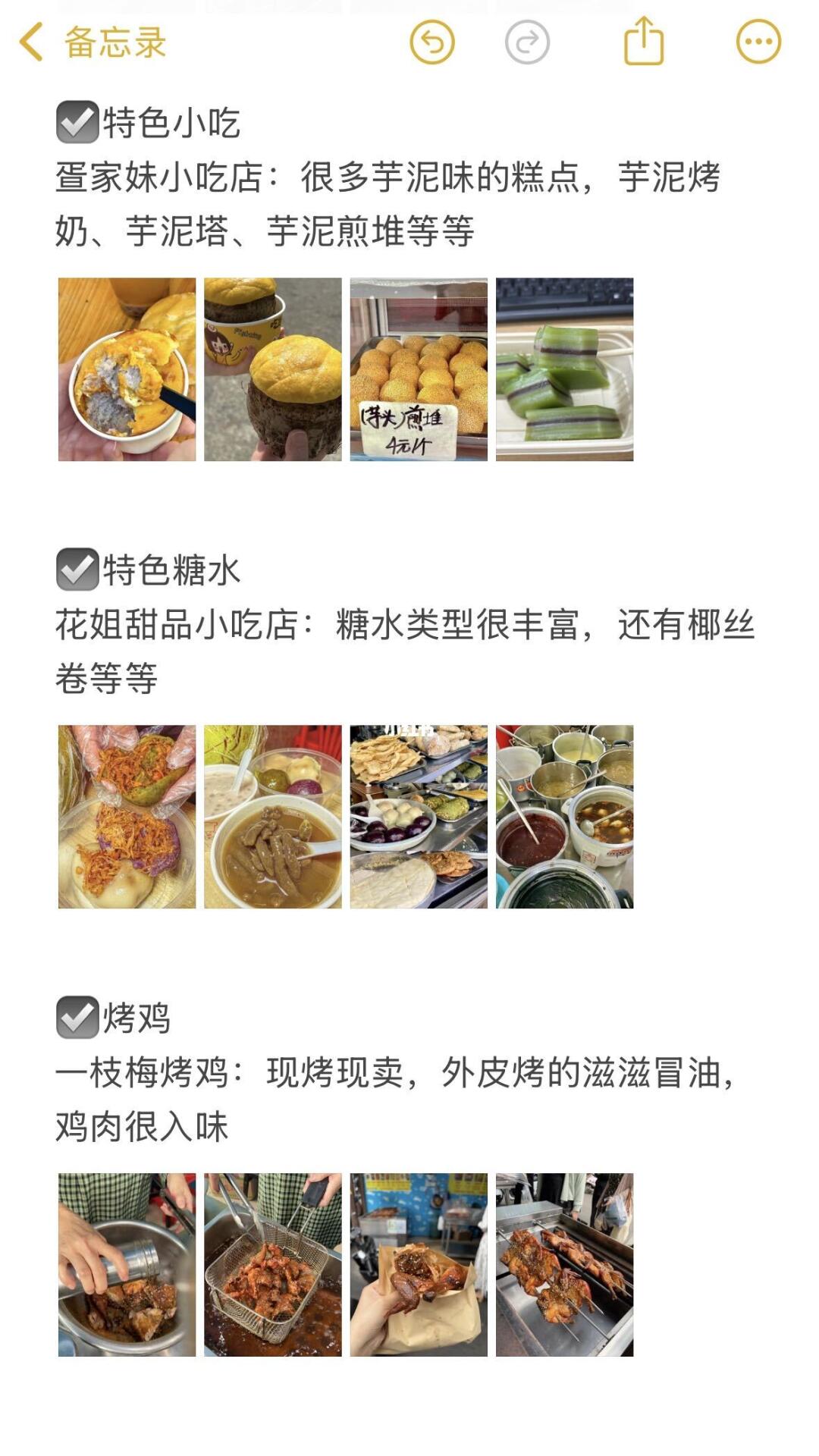View the photo of soup pots
The height and width of the screenshot is (1456, 819).
[x=564, y=817]
